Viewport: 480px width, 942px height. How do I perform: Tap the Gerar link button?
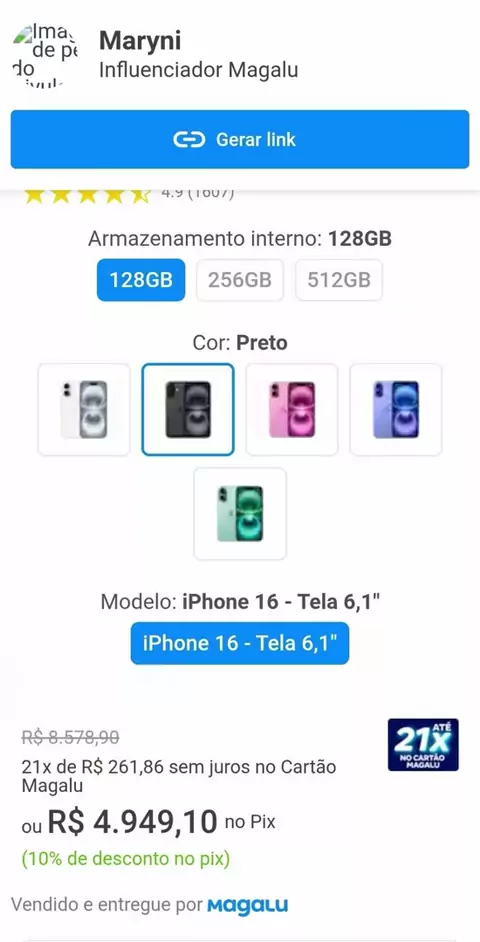pos(240,139)
